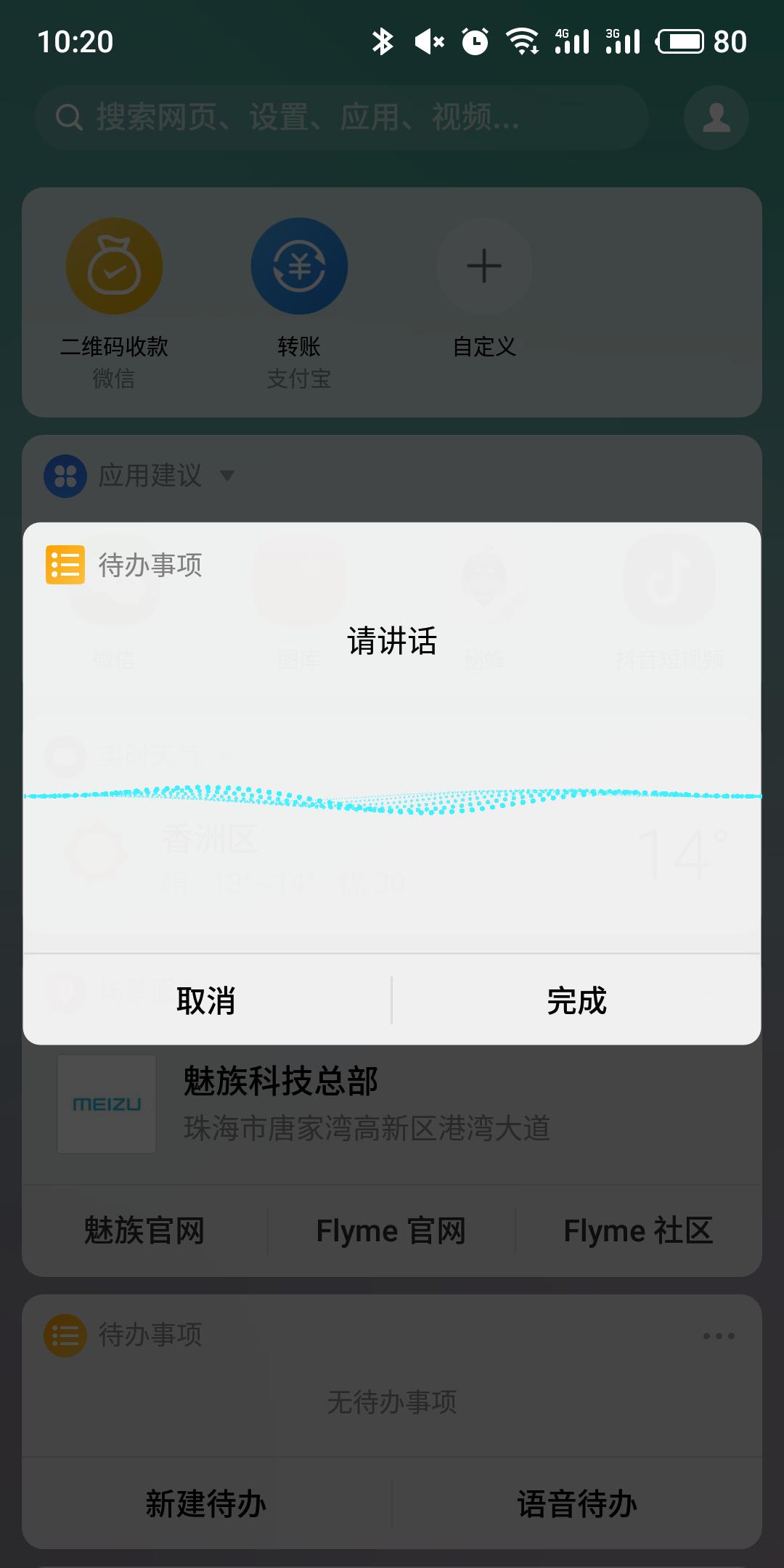Viewport: 784px width, 1568px height.
Task: Toggle the Bluetooth status icon
Action: point(383,41)
